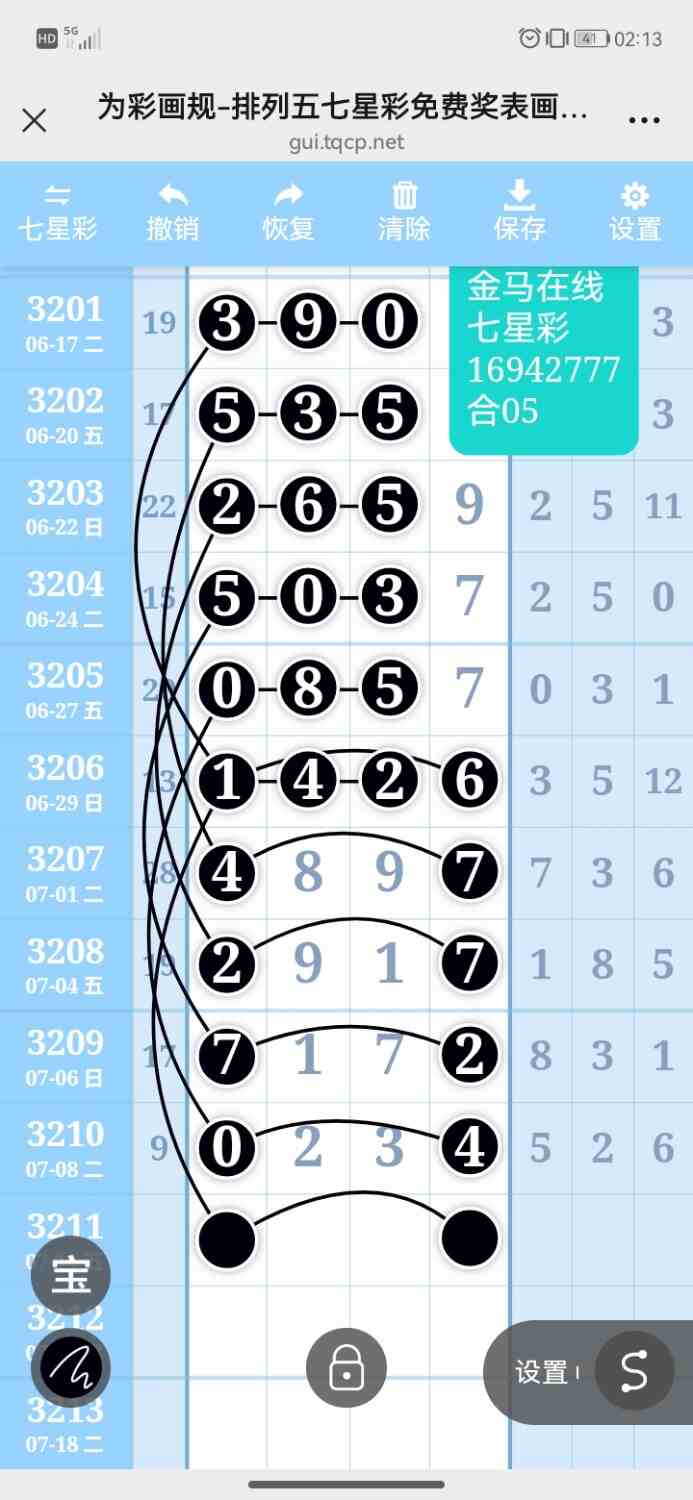Tap the S curve tool button
The height and width of the screenshot is (1500, 693).
pyautogui.click(x=634, y=1371)
